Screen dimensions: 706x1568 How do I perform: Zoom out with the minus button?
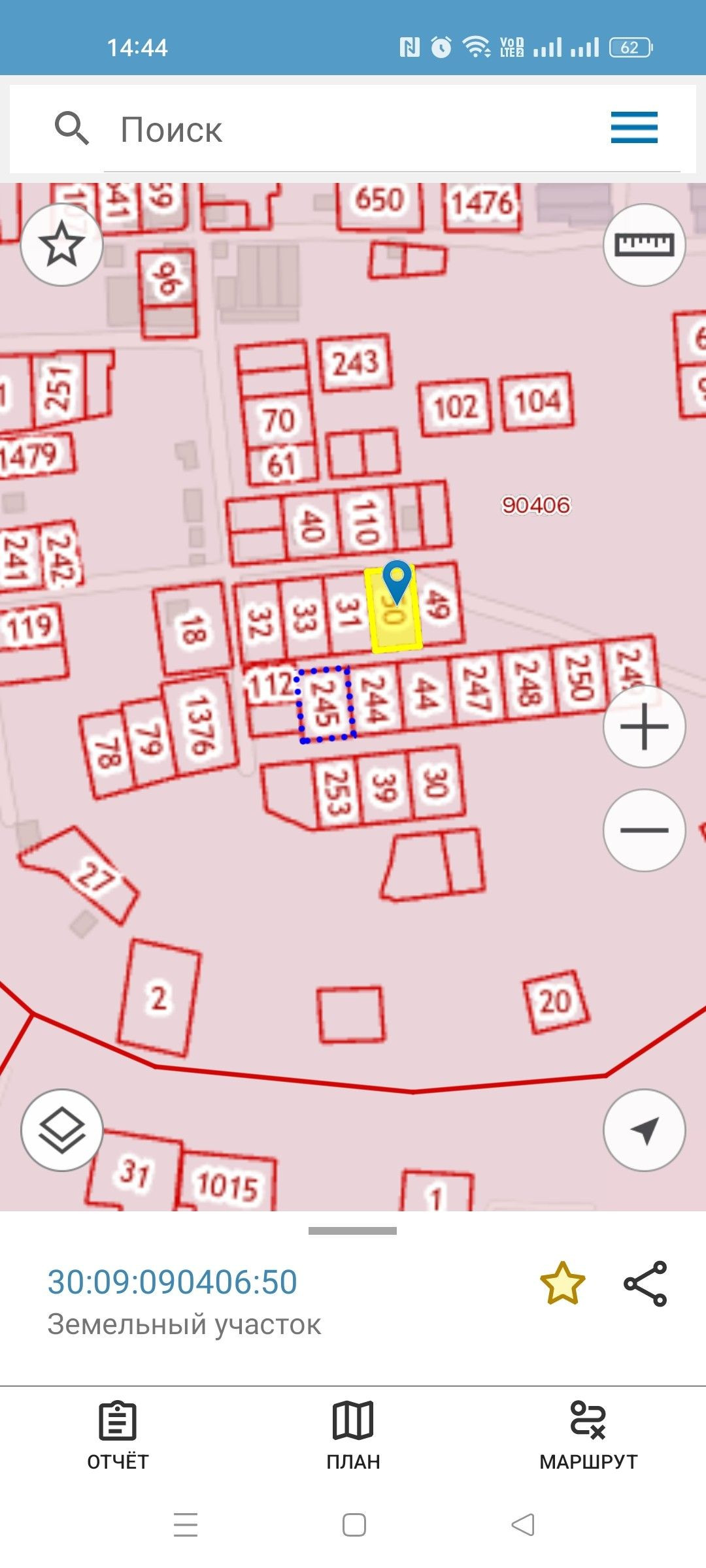coord(644,830)
